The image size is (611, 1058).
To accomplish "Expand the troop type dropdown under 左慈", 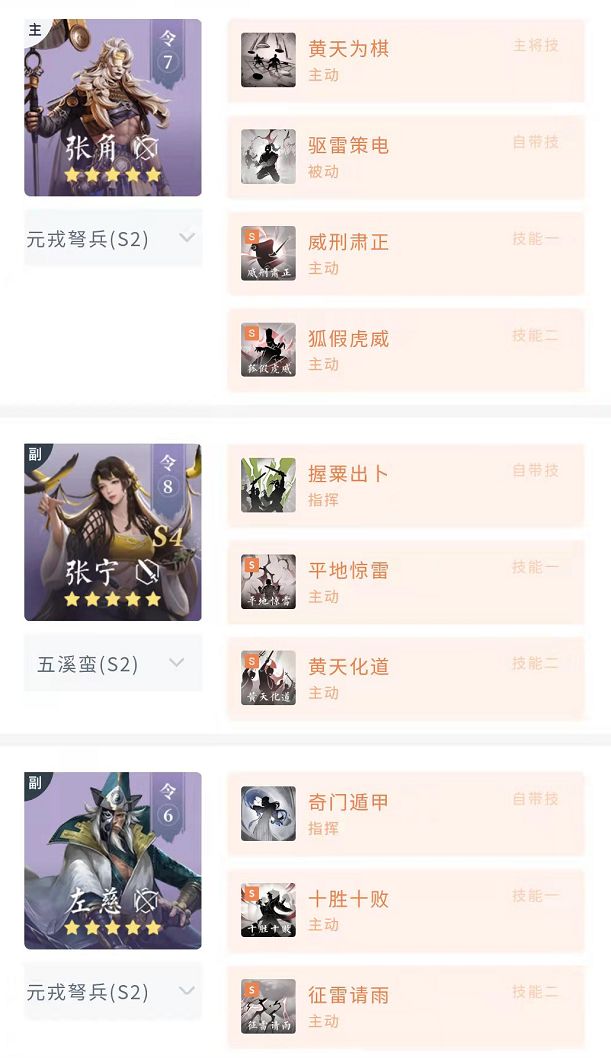I will (113, 991).
